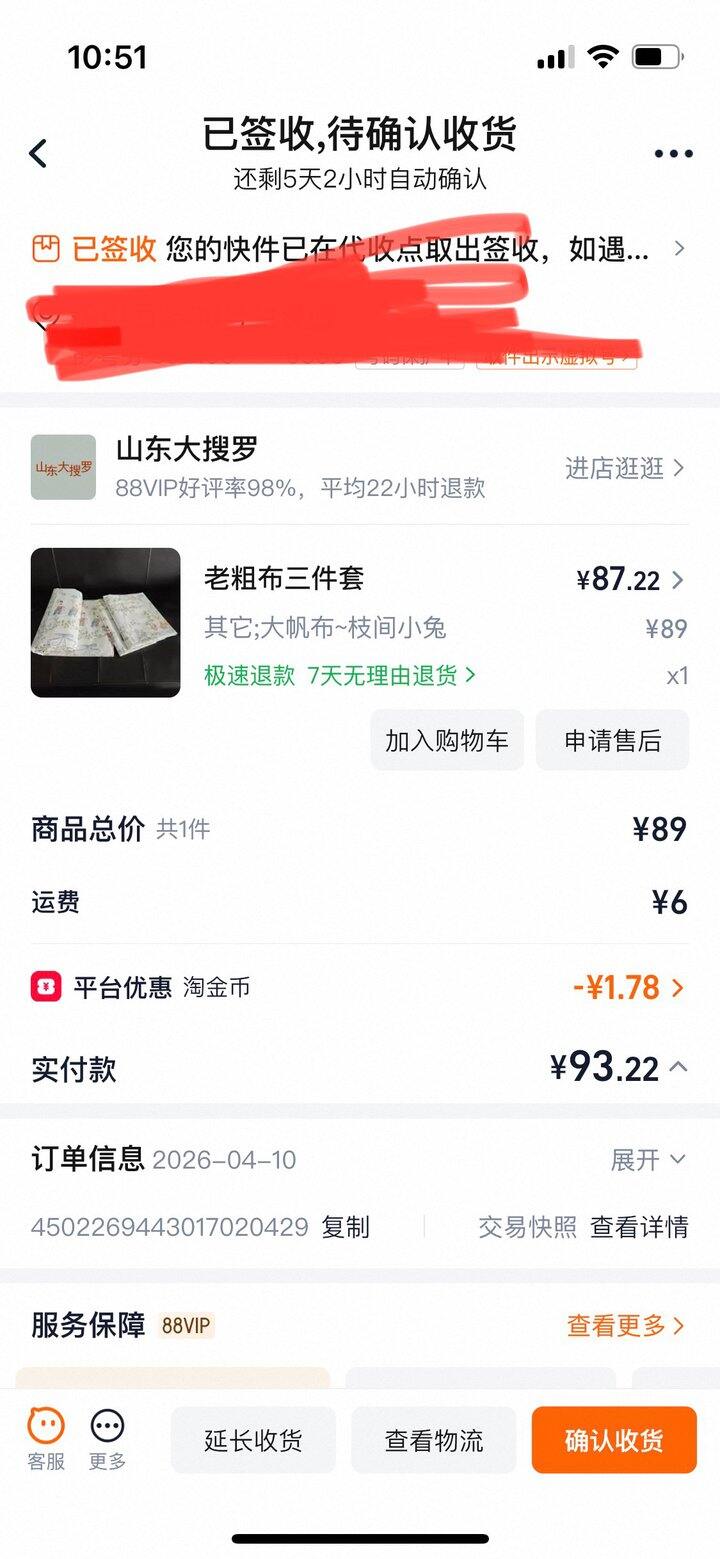Tap 申请售后 after-sales service
Screen dimensions: 720x1559
pos(612,740)
